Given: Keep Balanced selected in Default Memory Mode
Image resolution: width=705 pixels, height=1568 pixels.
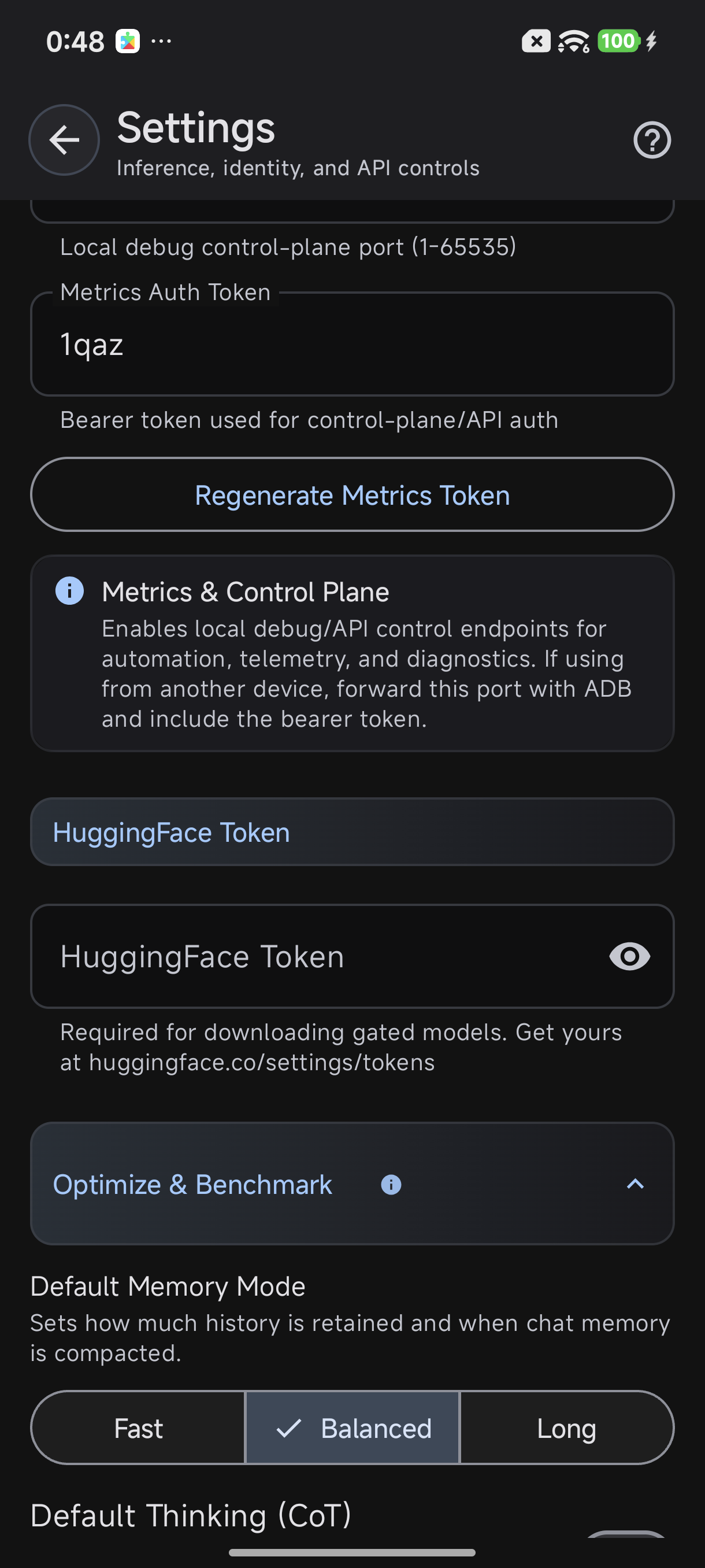Looking at the screenshot, I should coord(351,1428).
